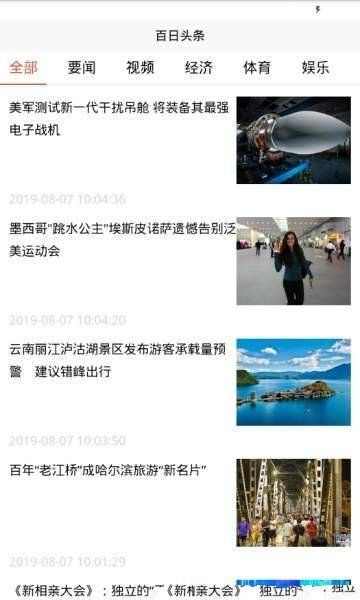Open the 娱乐 tab
This screenshot has width=360, height=600.
[x=315, y=68]
